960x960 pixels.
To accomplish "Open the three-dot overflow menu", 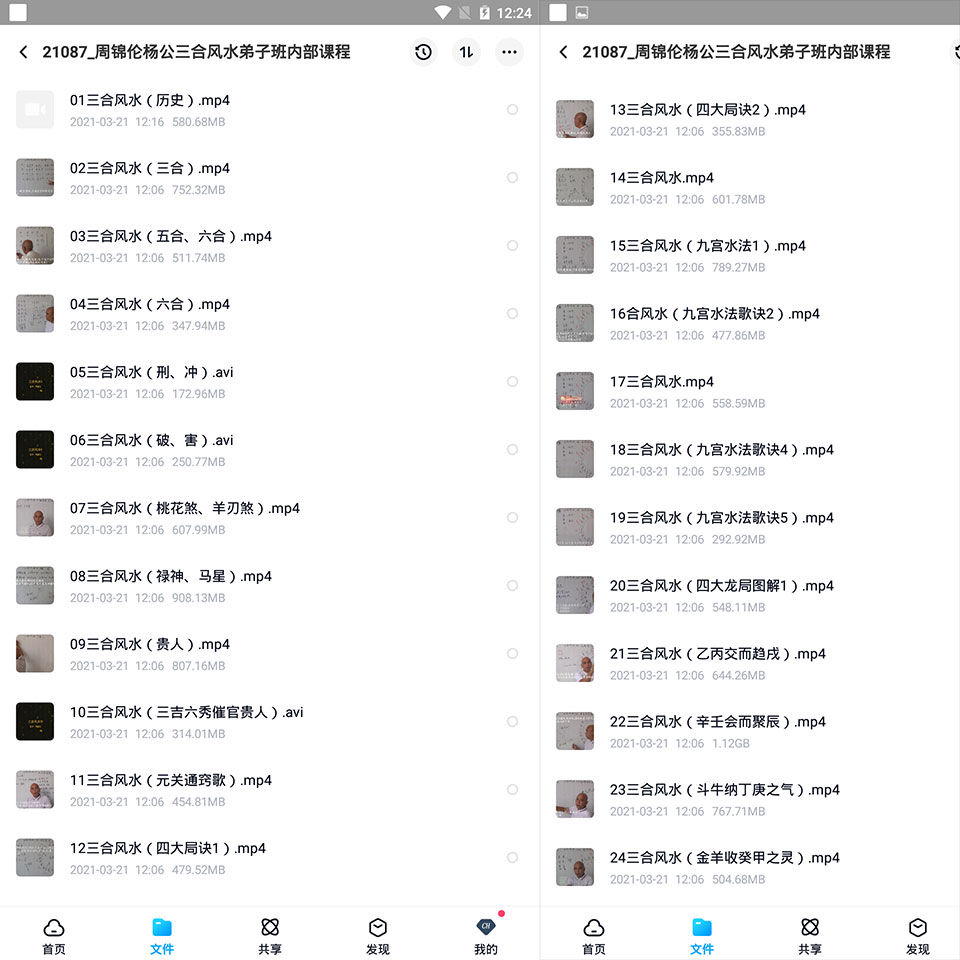I will pos(509,52).
